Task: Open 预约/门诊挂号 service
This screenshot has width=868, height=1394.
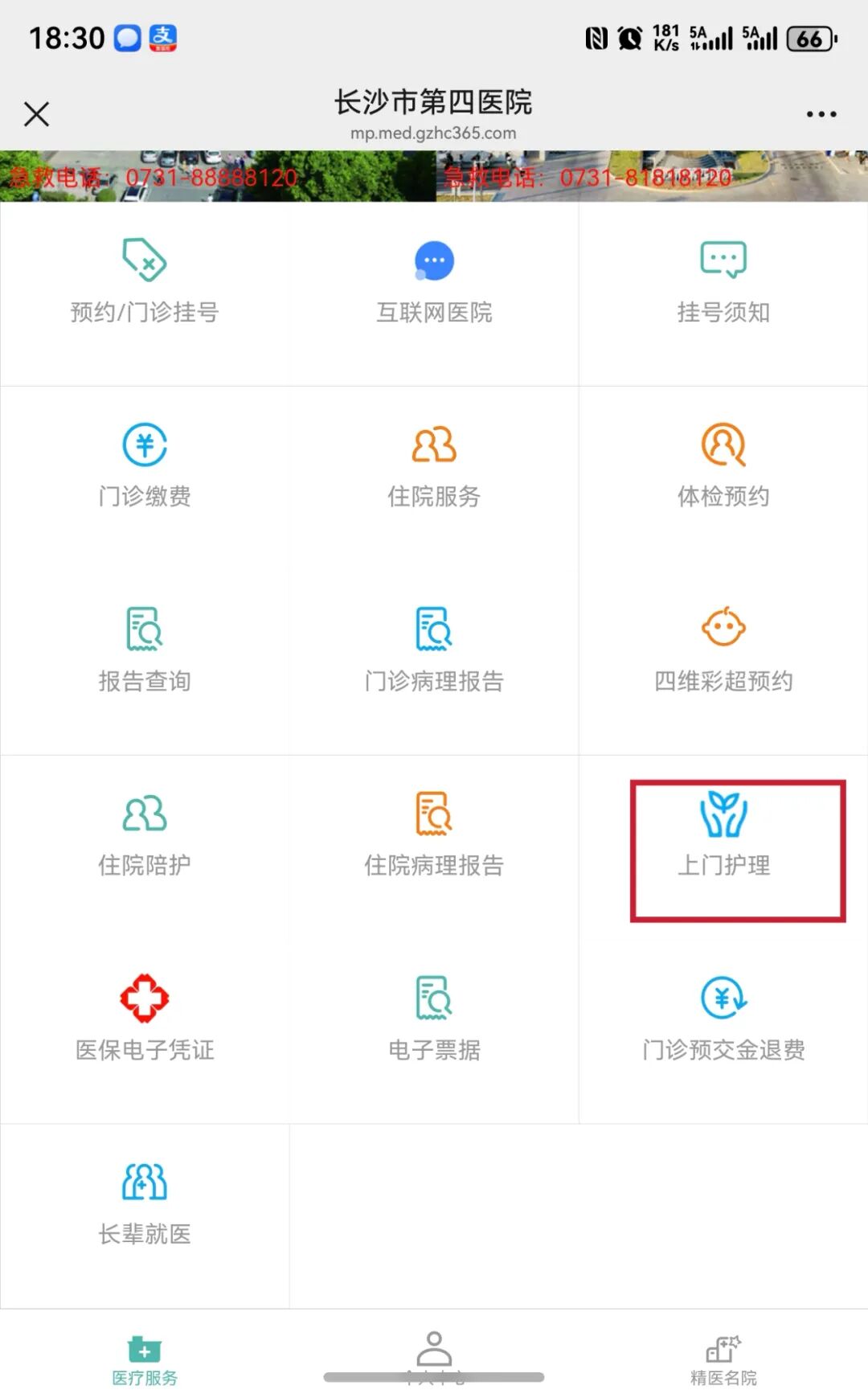Action: [x=145, y=281]
